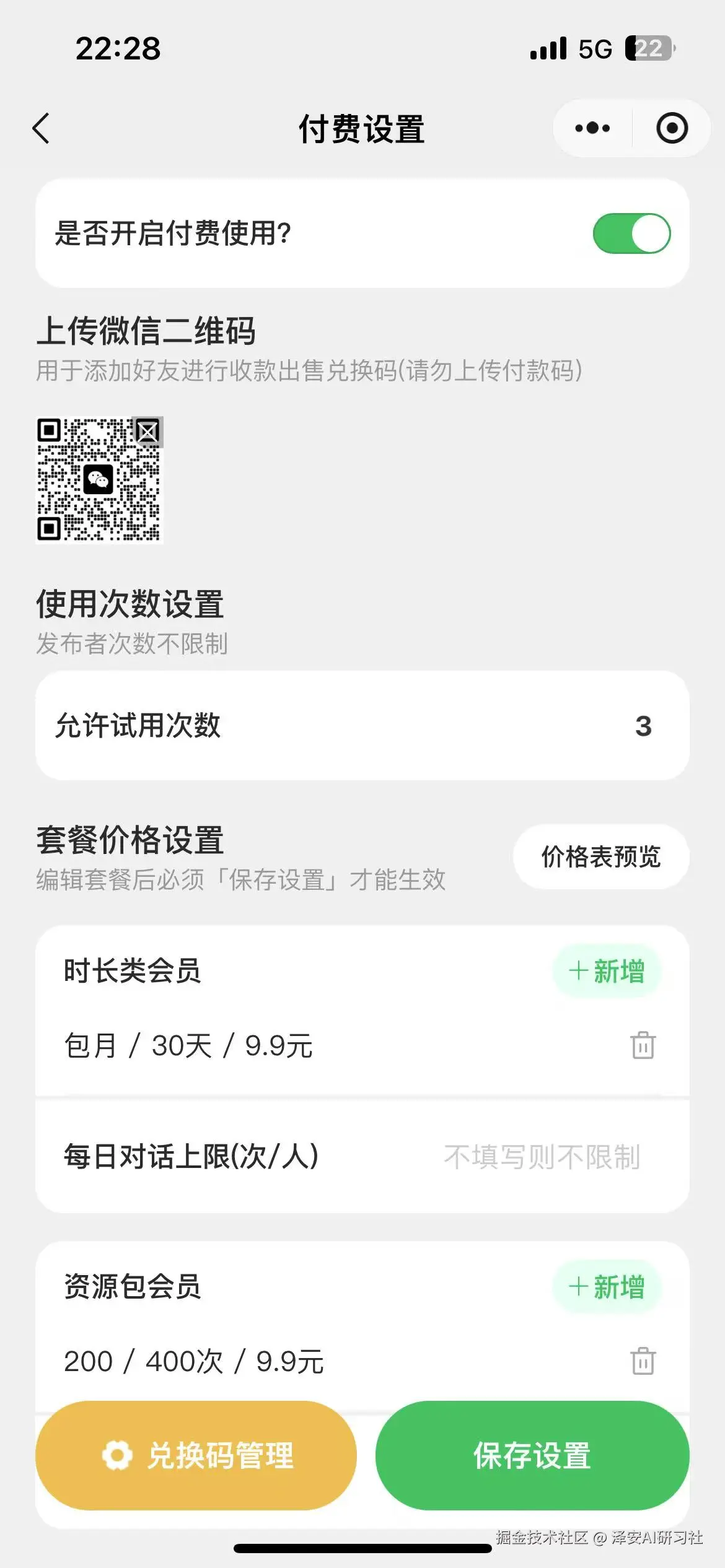Open the mini program more options menu

[x=592, y=129]
